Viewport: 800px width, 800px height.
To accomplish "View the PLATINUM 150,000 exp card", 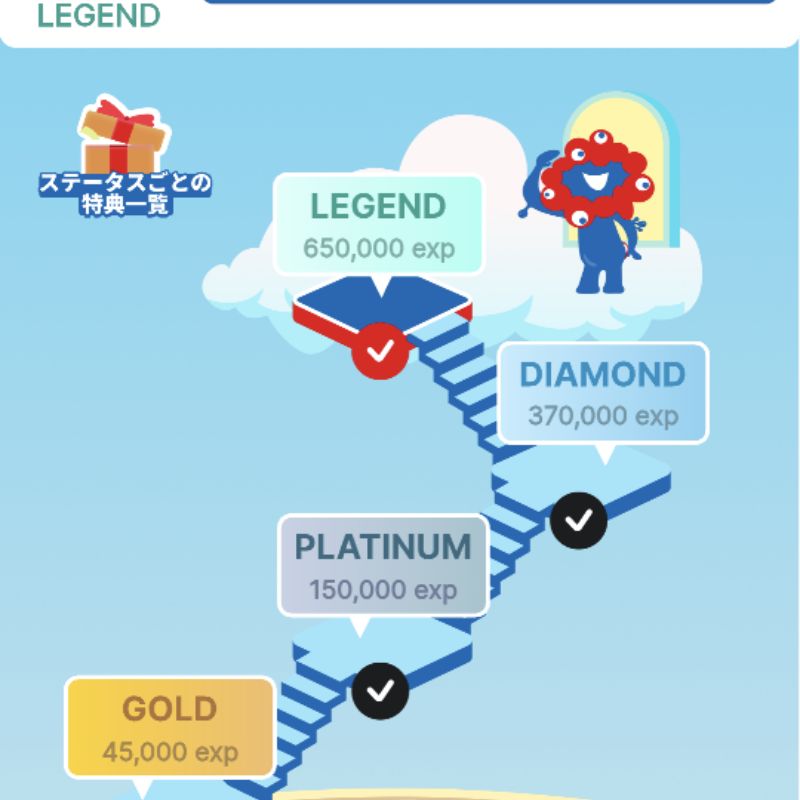I will pos(382,565).
